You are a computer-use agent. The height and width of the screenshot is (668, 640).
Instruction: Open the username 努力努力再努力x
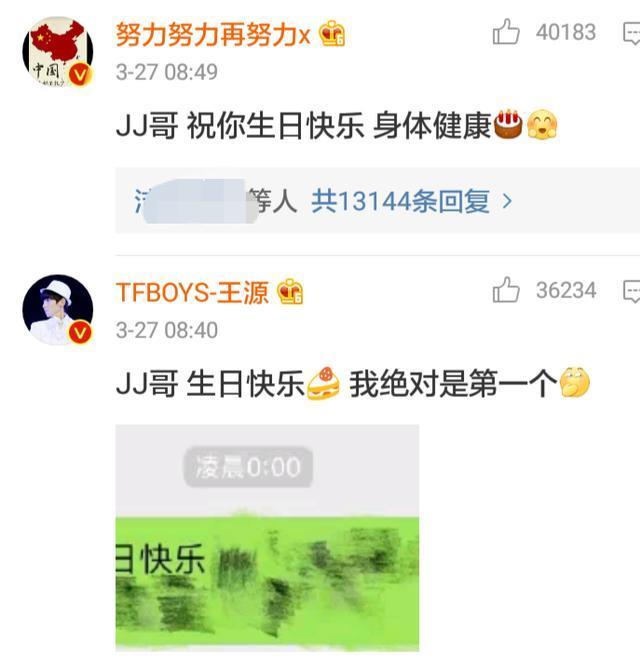coord(213,34)
